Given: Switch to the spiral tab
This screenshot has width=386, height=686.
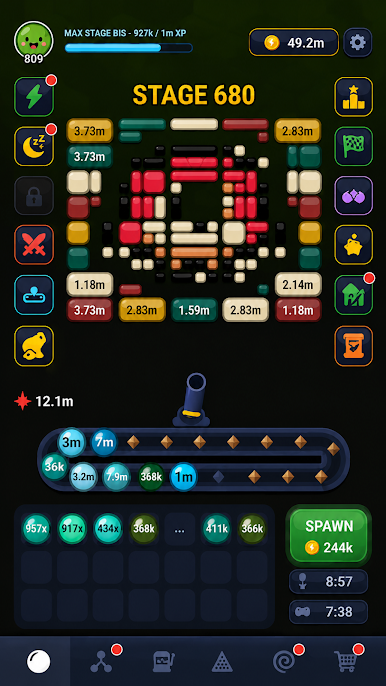Looking at the screenshot, I should coord(284,661).
